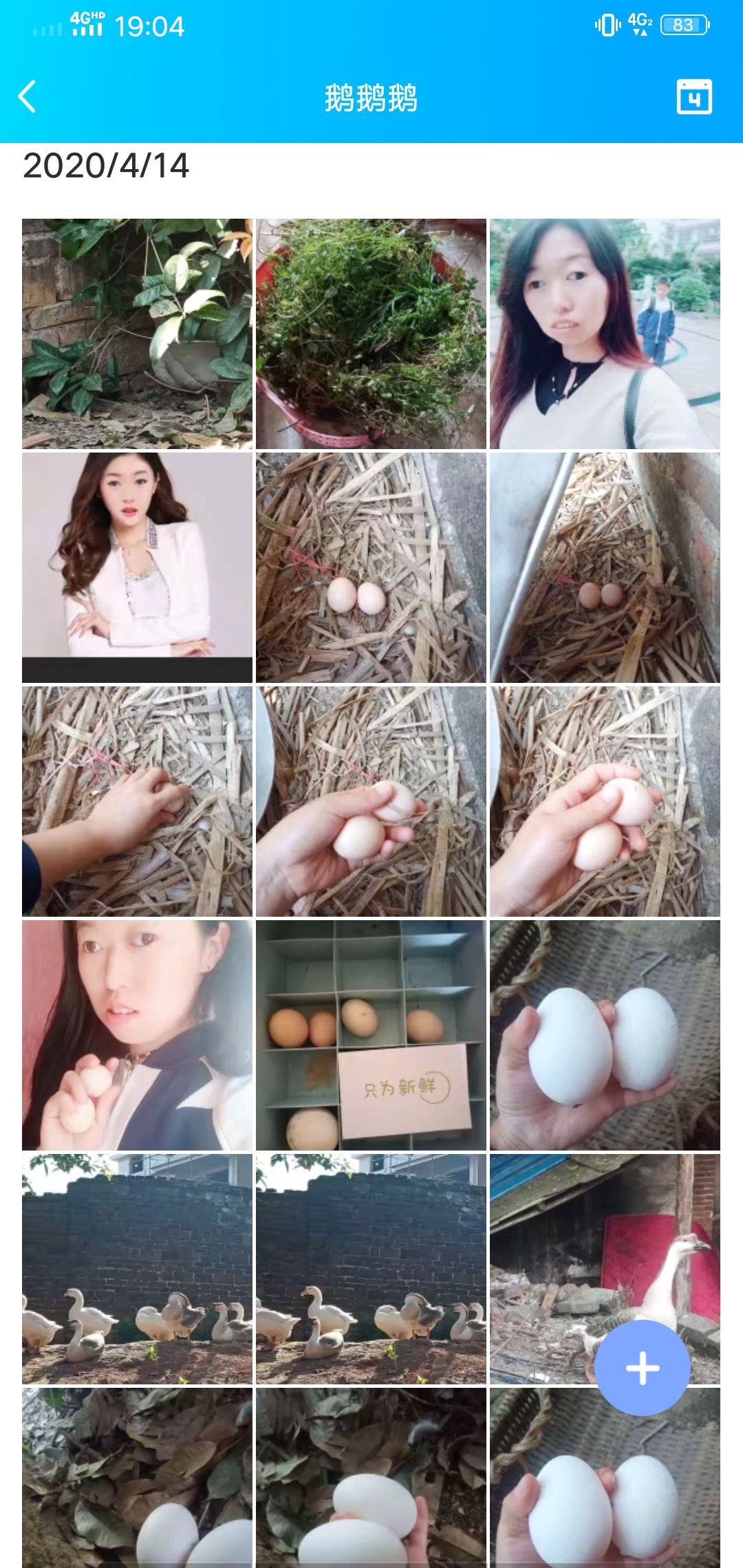Add new photos with the plus button
Image resolution: width=743 pixels, height=1568 pixels.
642,1368
